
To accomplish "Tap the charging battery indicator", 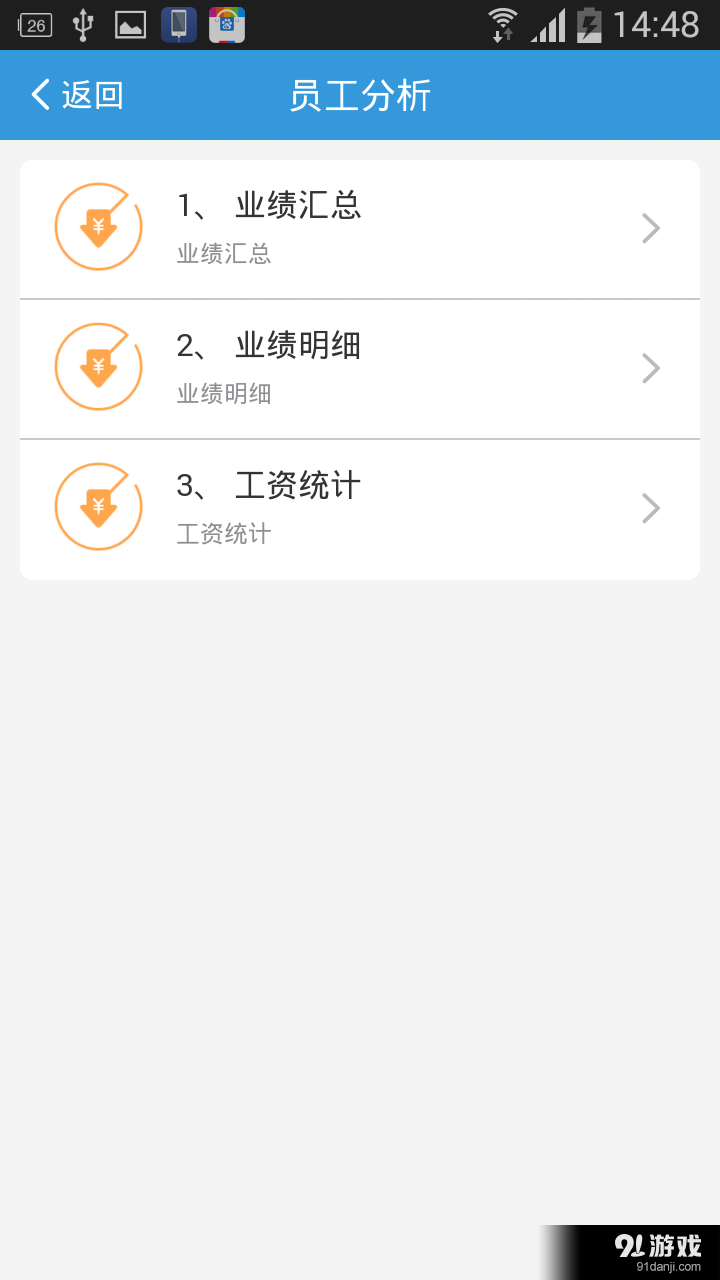I will click(x=589, y=25).
